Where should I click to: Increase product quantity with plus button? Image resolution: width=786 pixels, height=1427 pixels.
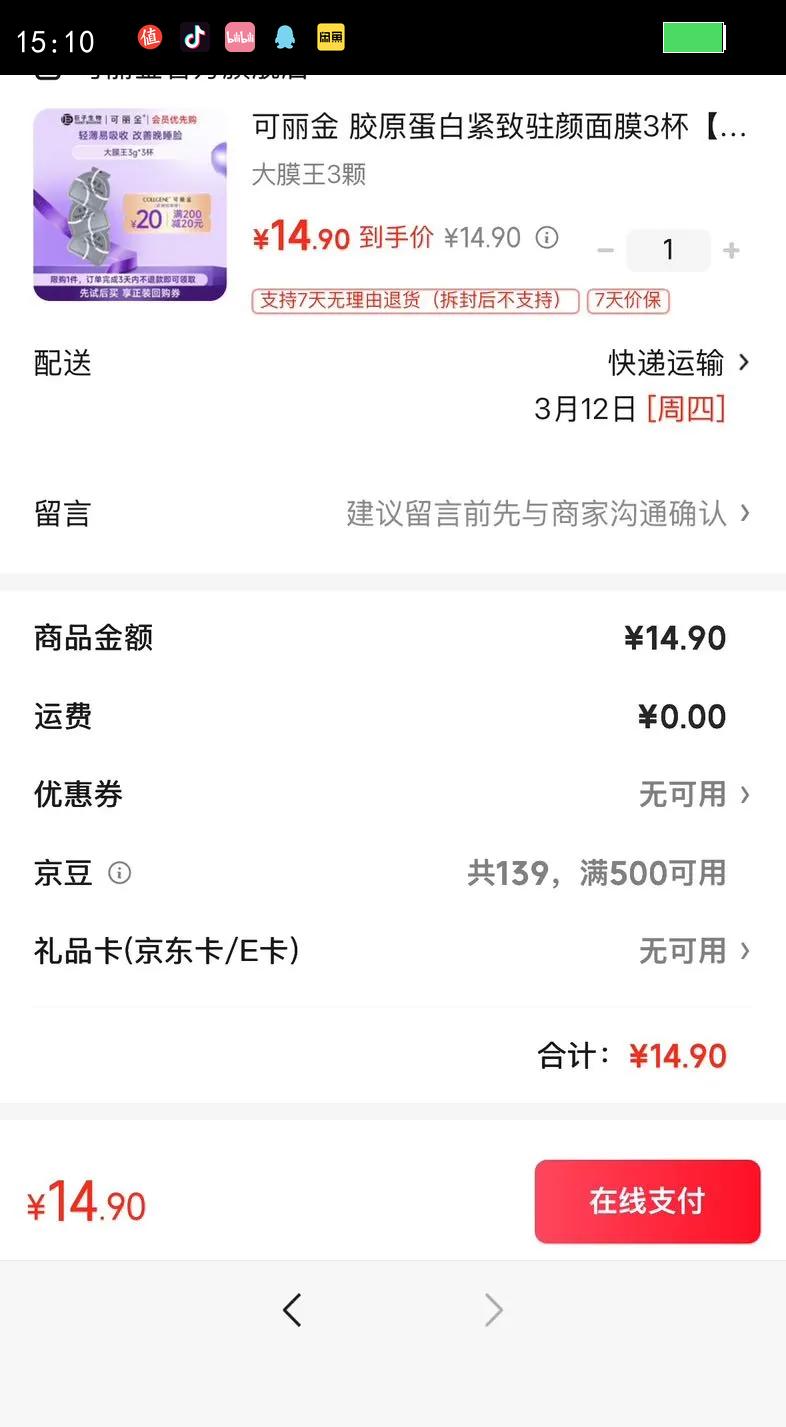(x=731, y=251)
